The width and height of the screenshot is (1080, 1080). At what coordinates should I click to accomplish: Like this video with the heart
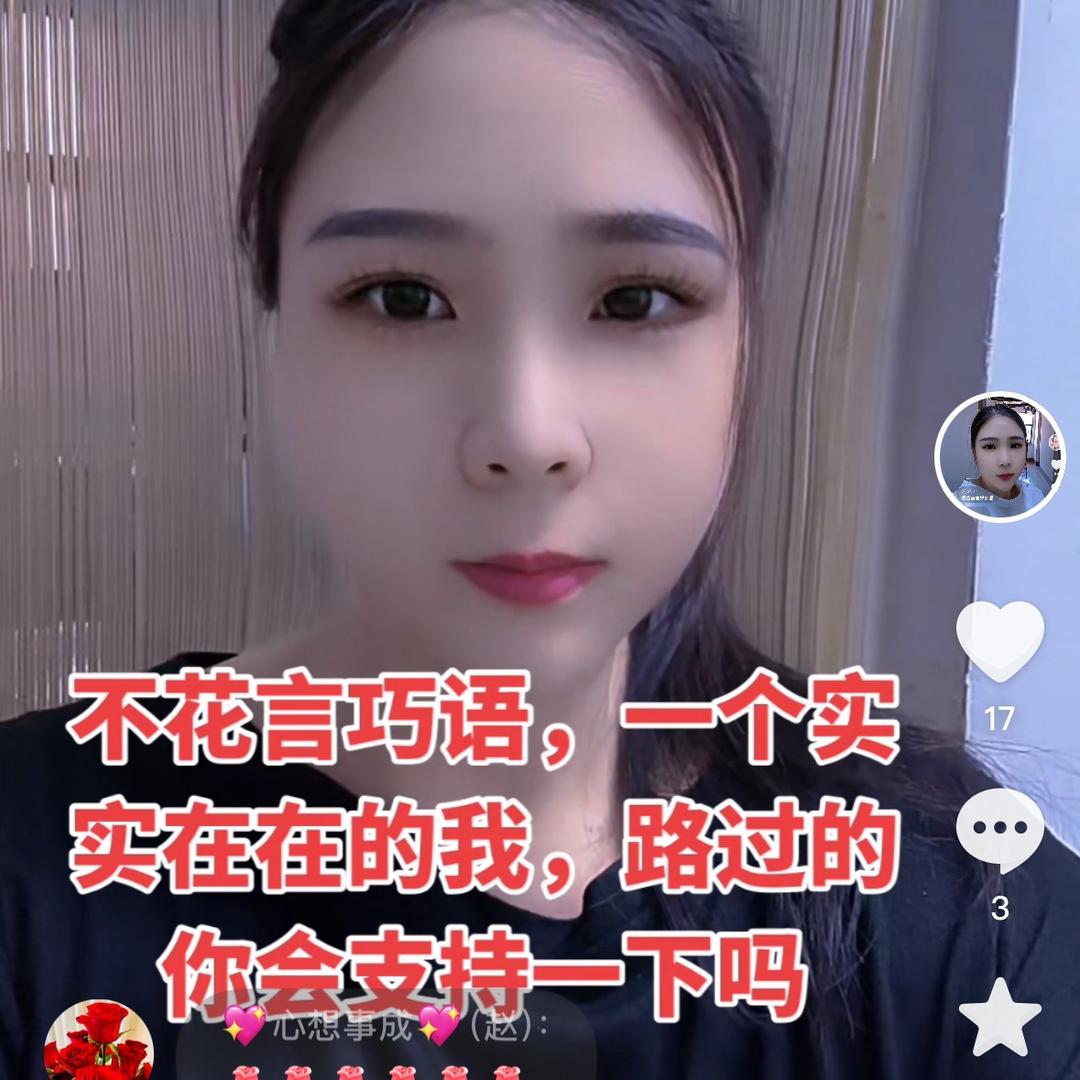999,642
